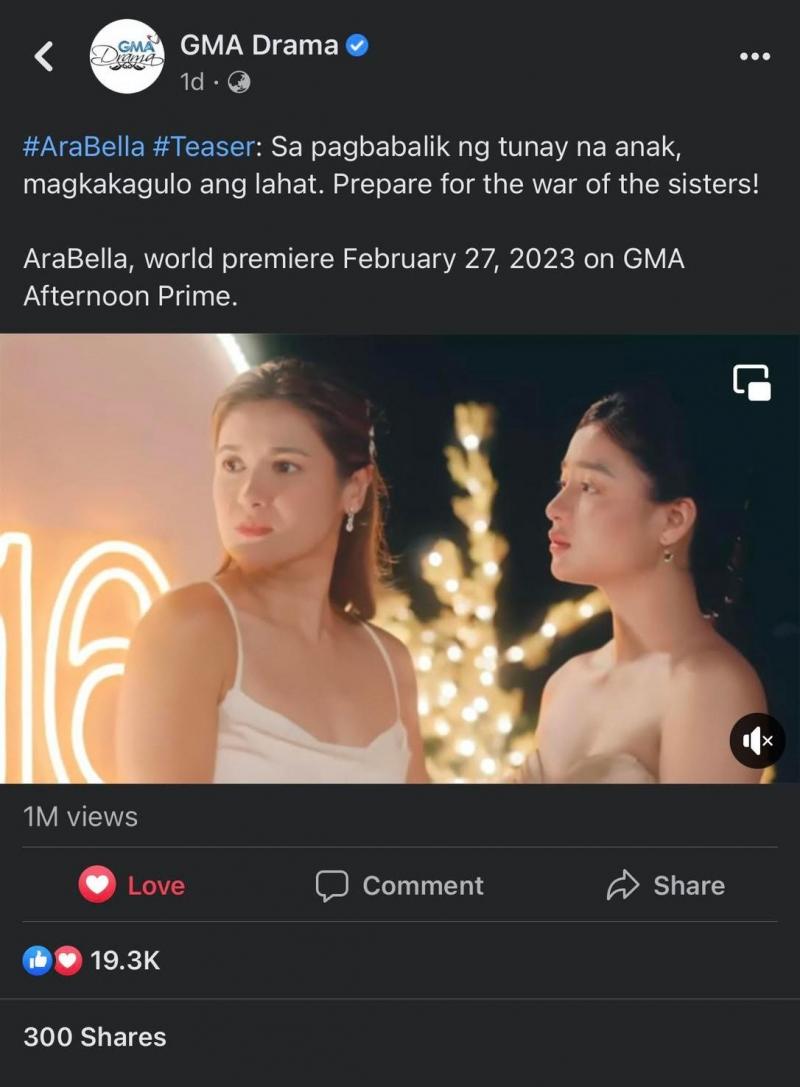
Task: Open the GMA Drama page name
Action: click(x=260, y=45)
